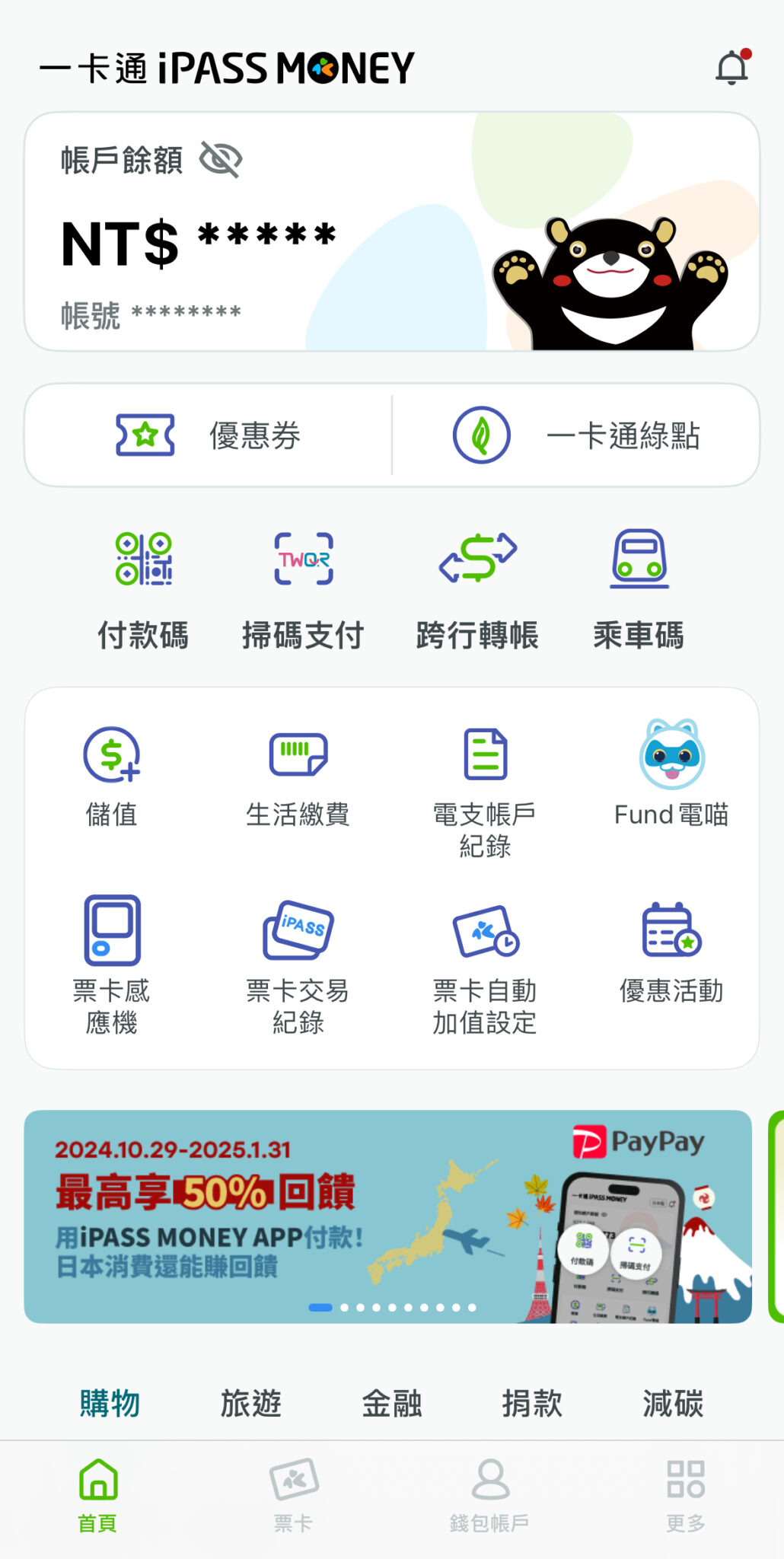The image size is (784, 1559).
Task: Toggle the account balance visibility eye
Action: click(x=220, y=160)
